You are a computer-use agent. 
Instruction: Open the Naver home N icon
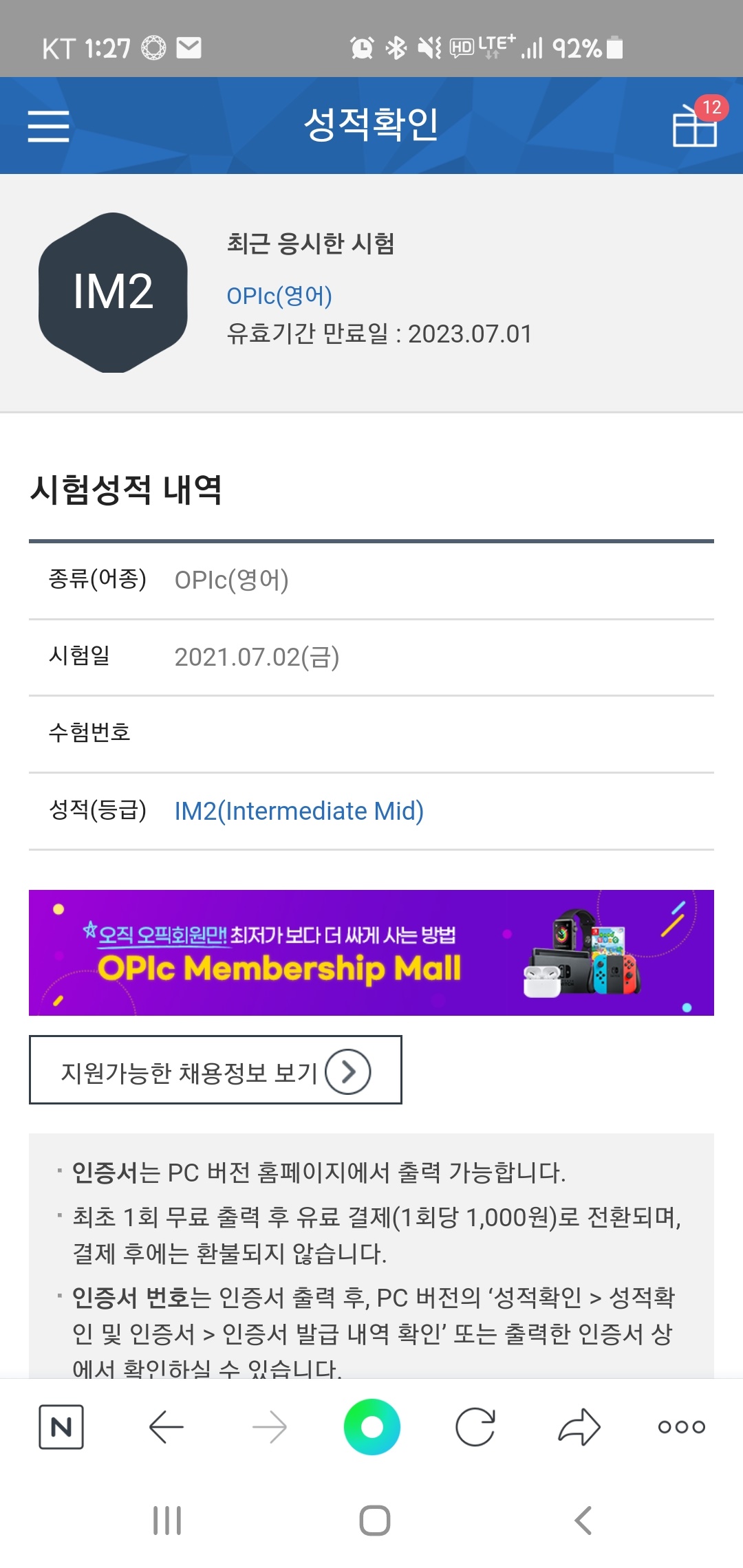coord(61,1427)
